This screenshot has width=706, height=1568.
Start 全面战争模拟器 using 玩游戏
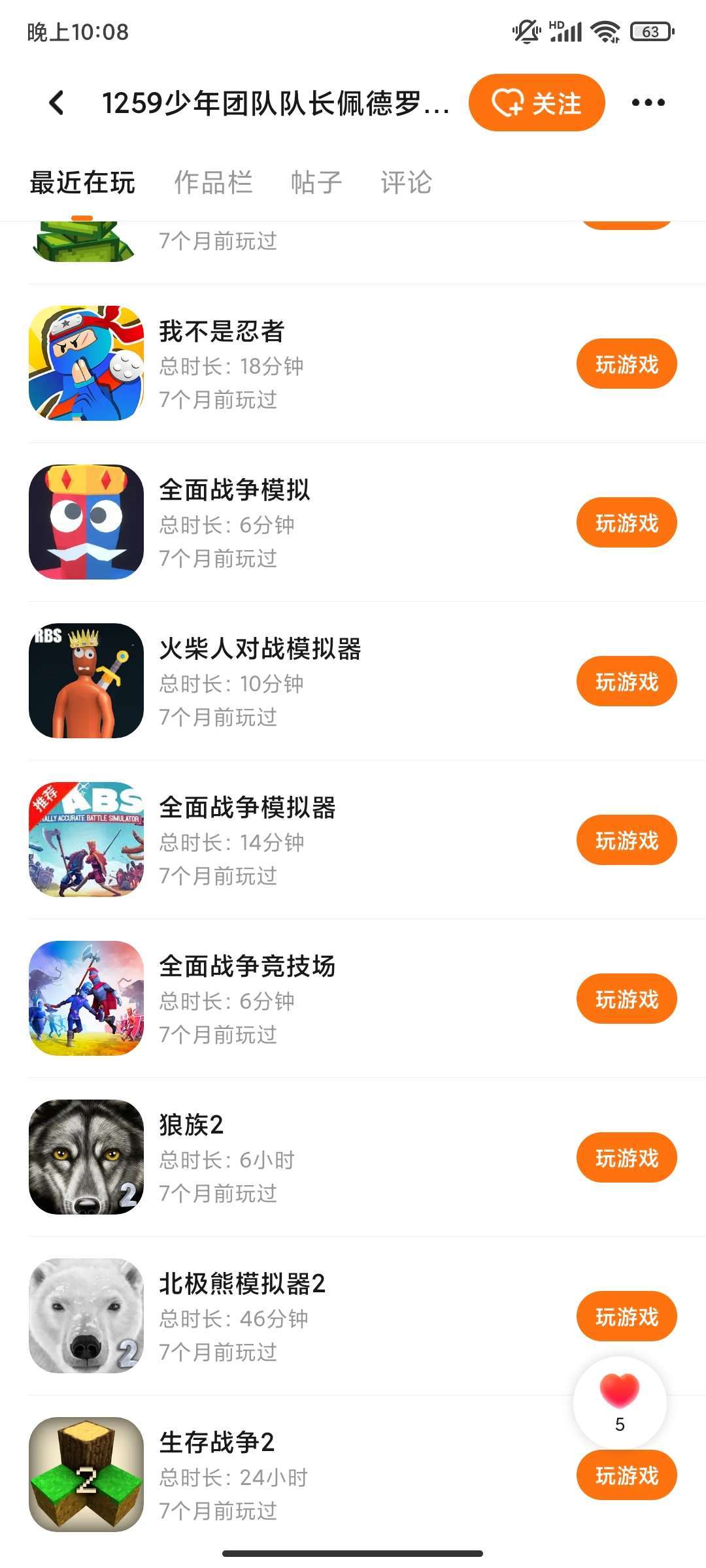626,840
